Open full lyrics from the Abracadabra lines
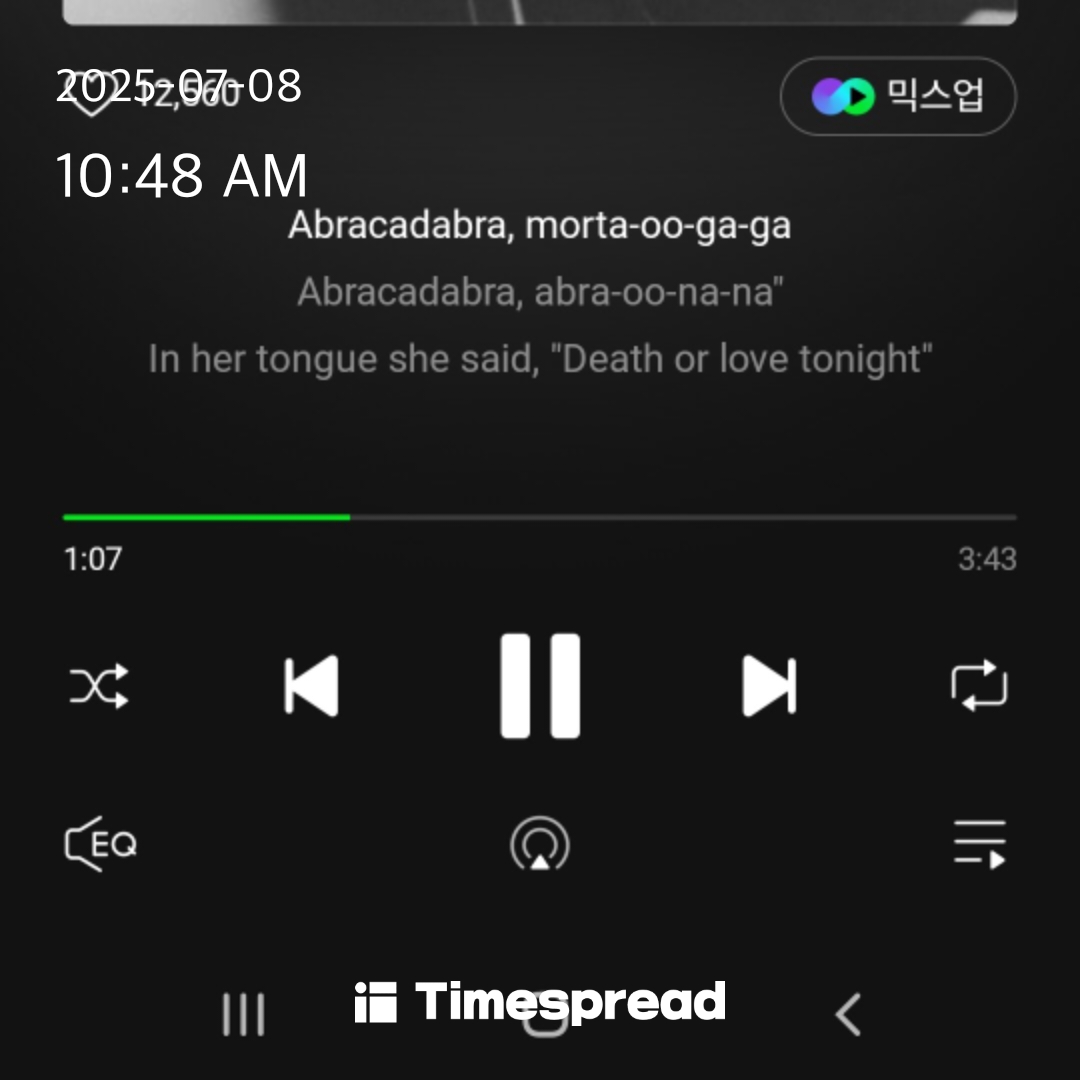 [x=540, y=292]
